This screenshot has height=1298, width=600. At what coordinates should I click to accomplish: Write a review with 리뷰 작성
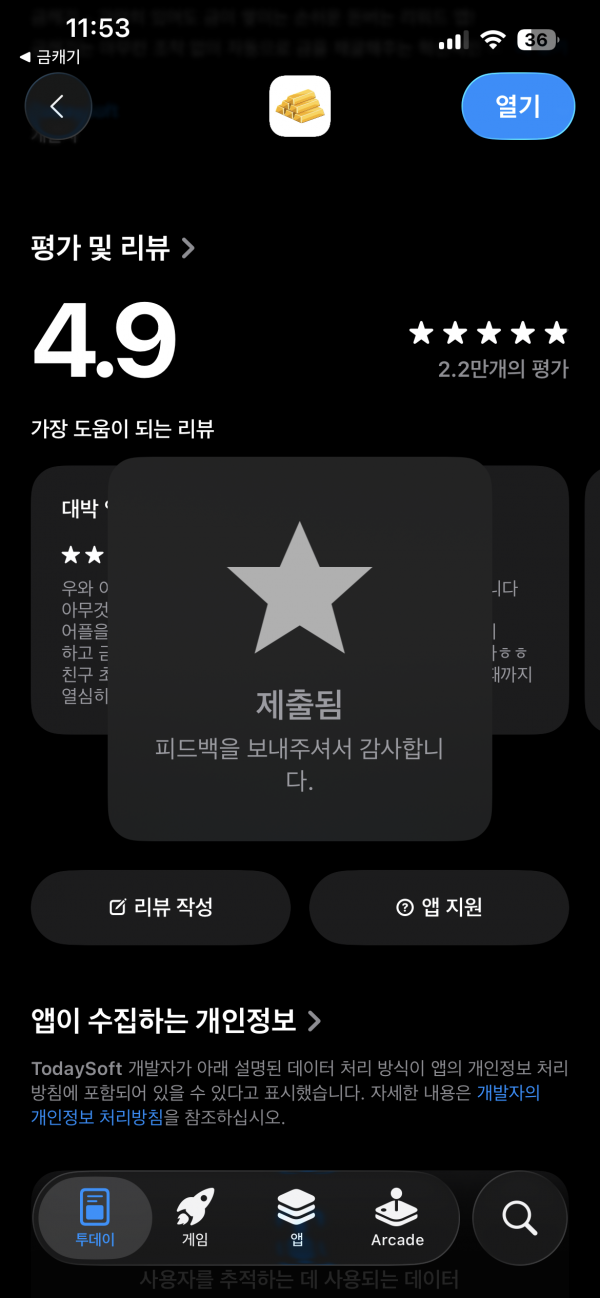(x=161, y=907)
